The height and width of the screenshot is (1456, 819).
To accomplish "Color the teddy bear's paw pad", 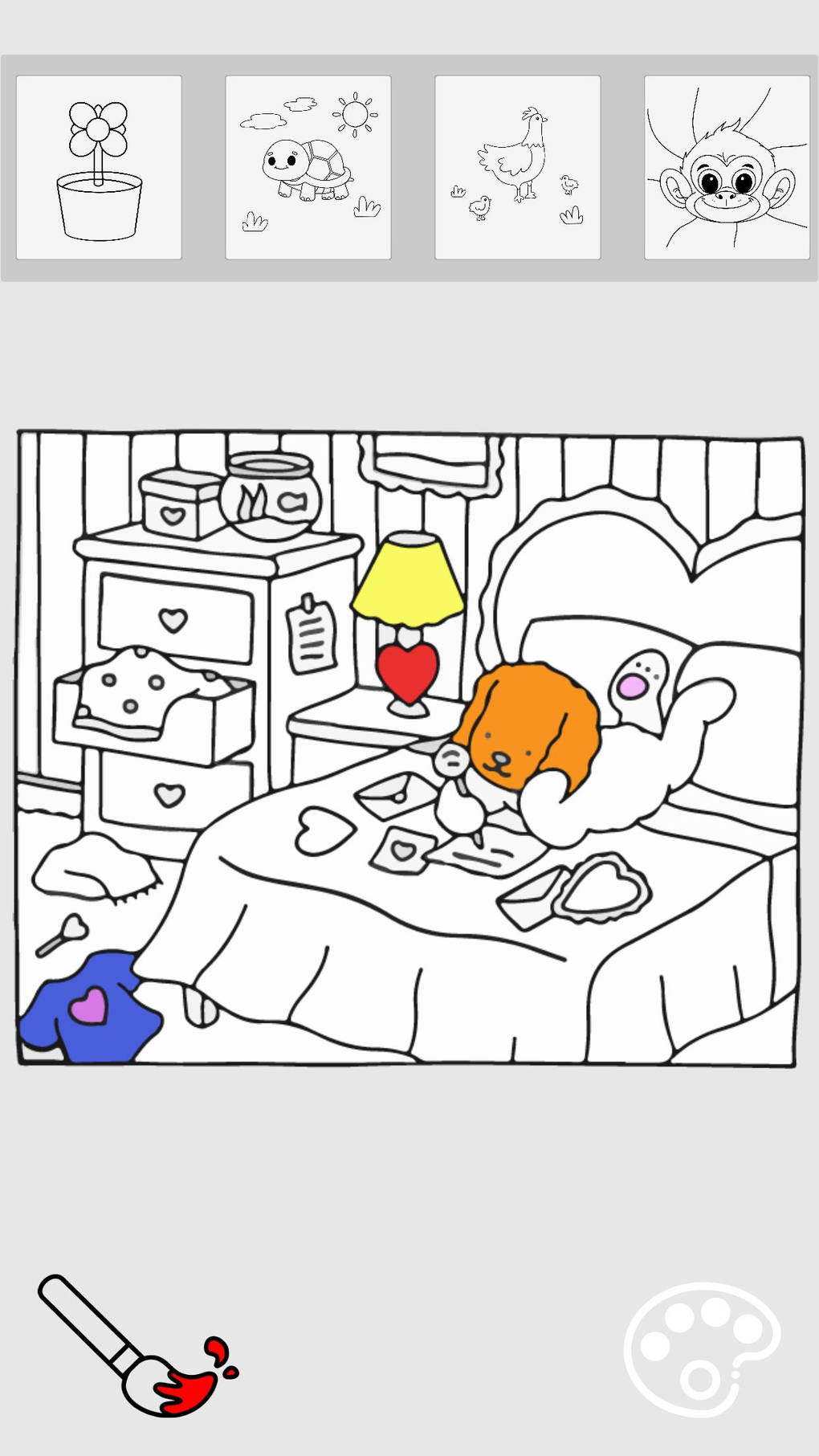I will click(634, 687).
